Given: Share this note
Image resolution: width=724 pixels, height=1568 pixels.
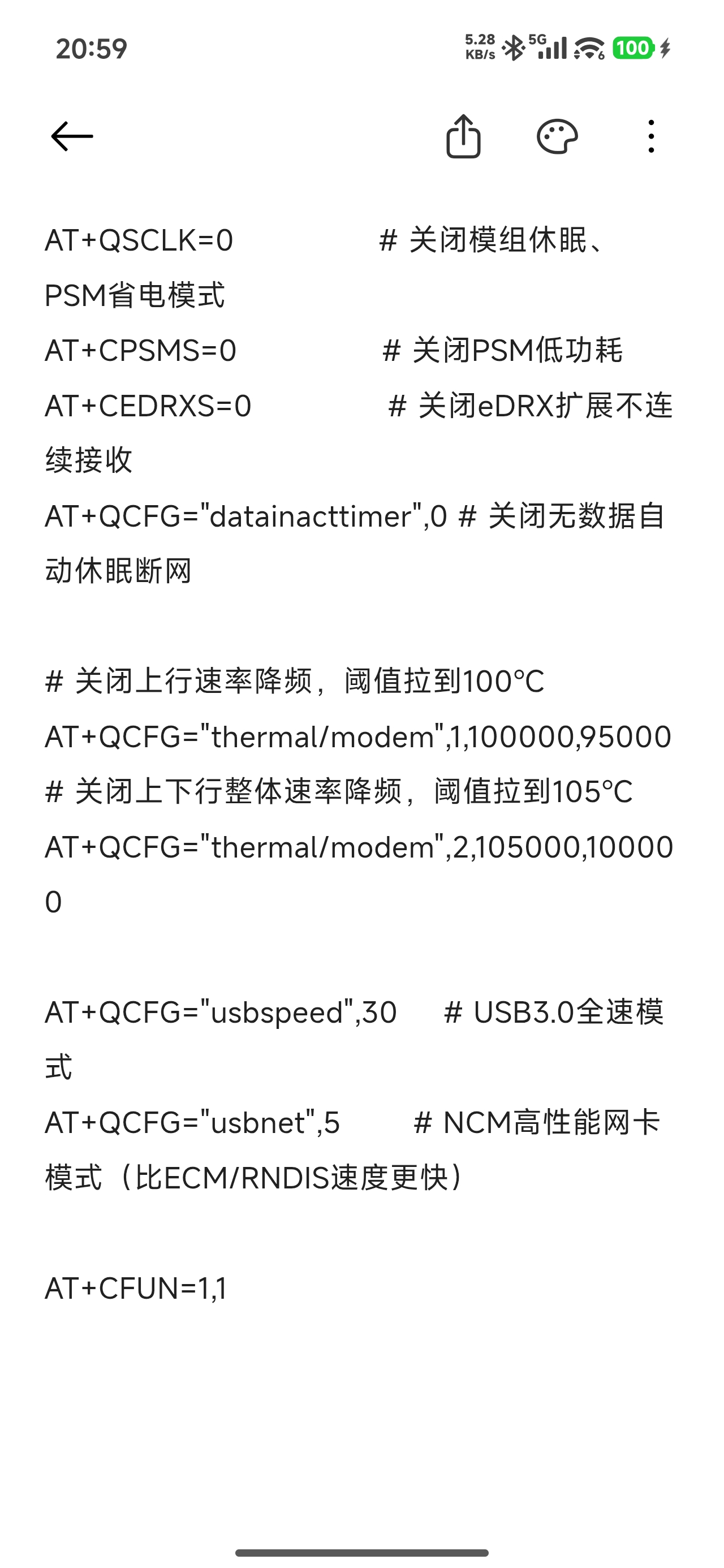Looking at the screenshot, I should 463,136.
